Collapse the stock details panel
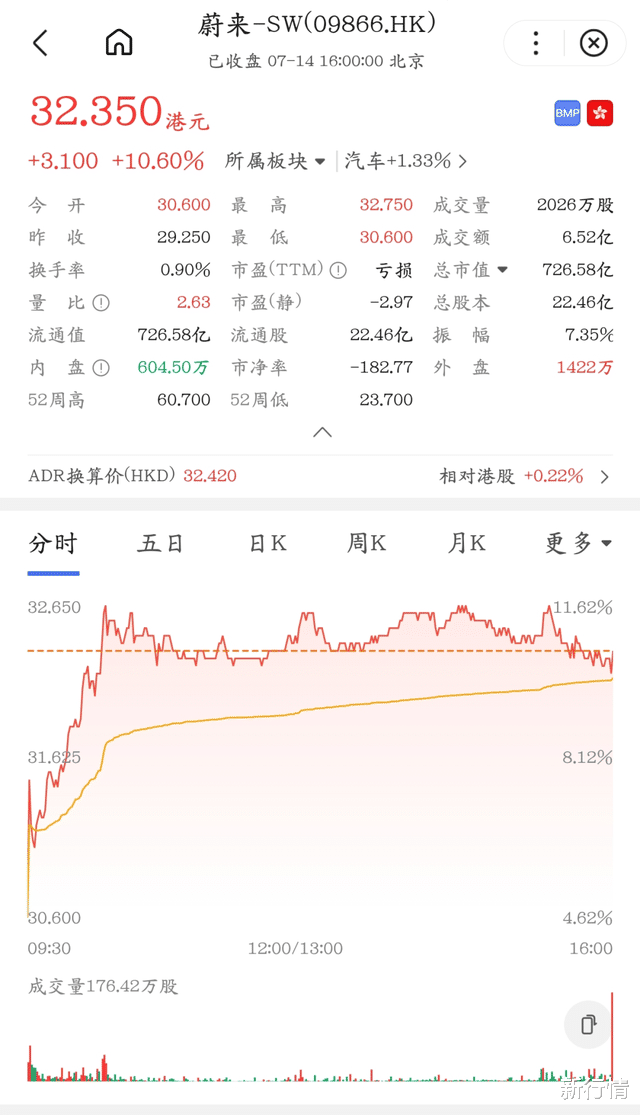 322,432
